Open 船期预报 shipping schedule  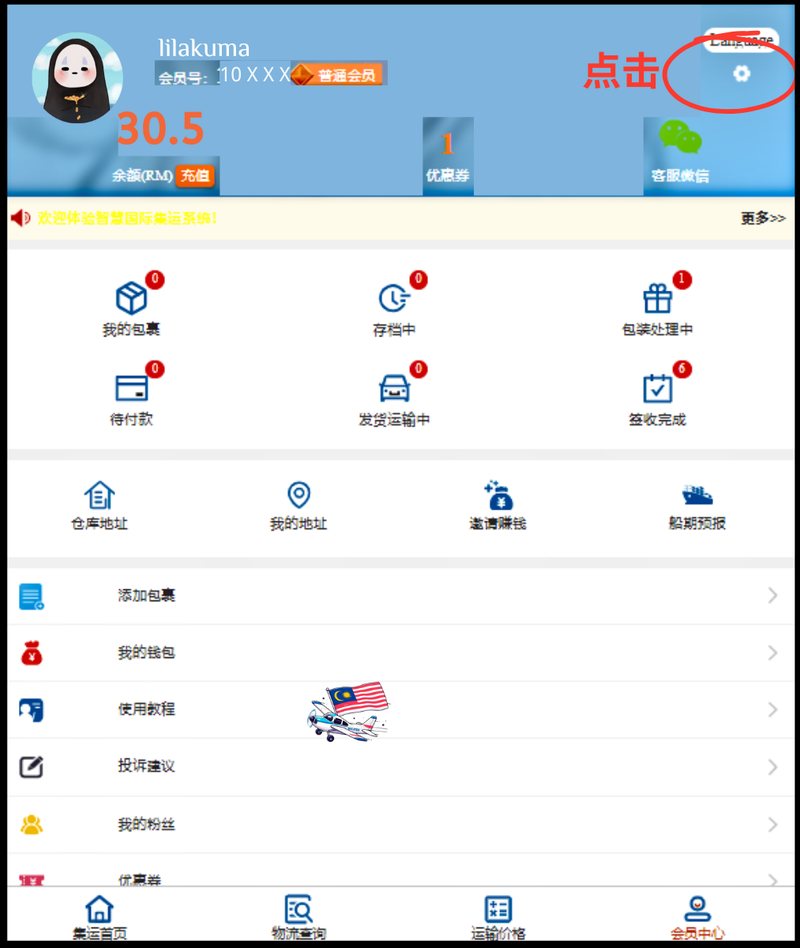click(697, 504)
